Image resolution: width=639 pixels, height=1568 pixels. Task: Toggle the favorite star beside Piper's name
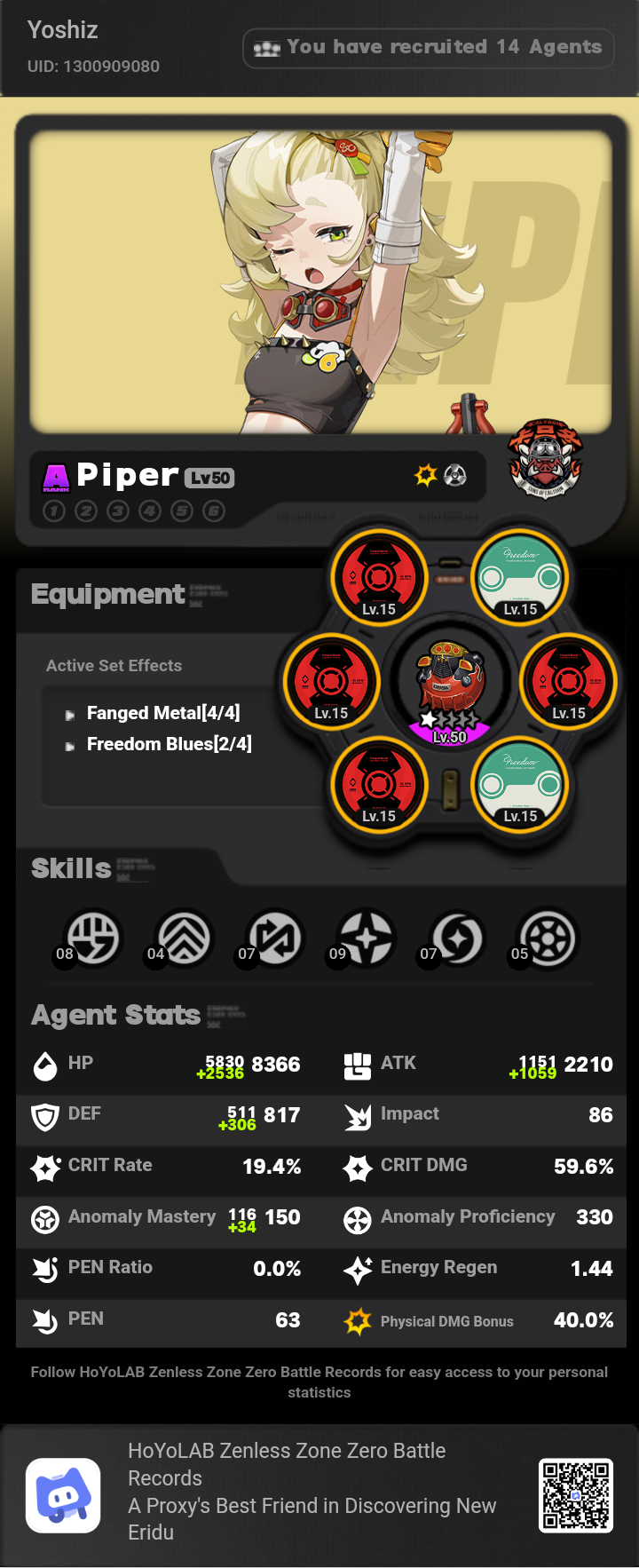[425, 474]
